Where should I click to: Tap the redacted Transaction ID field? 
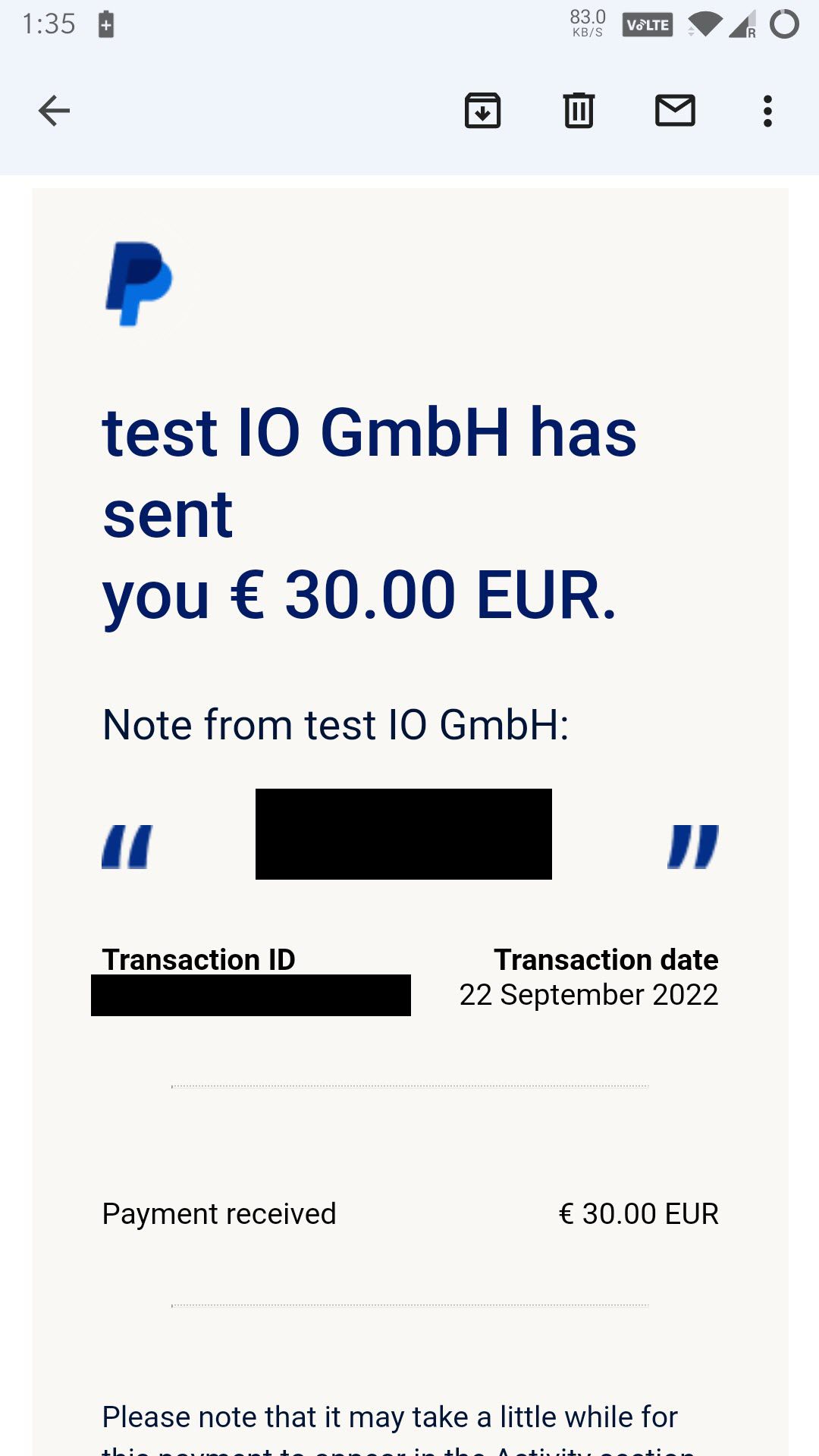tap(250, 994)
